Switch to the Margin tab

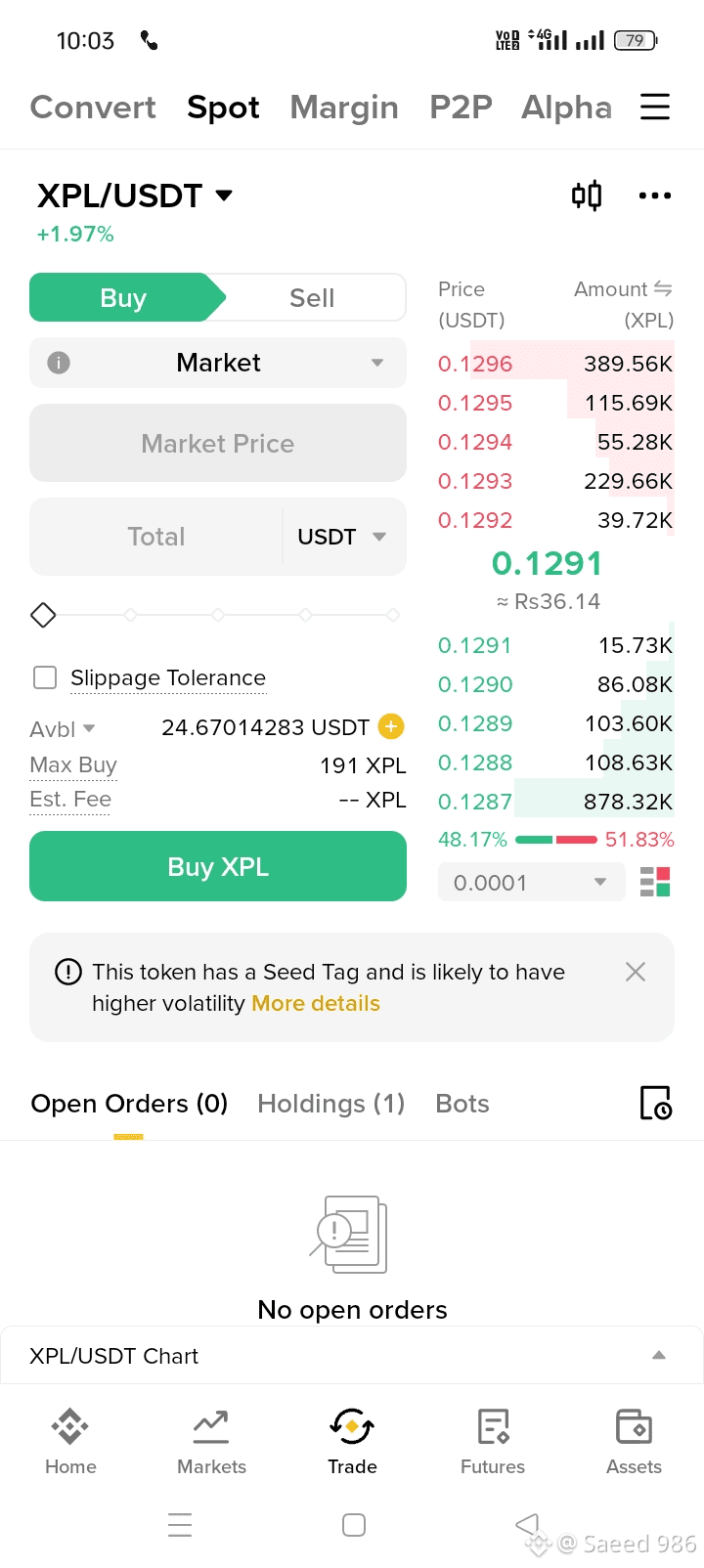coord(344,108)
